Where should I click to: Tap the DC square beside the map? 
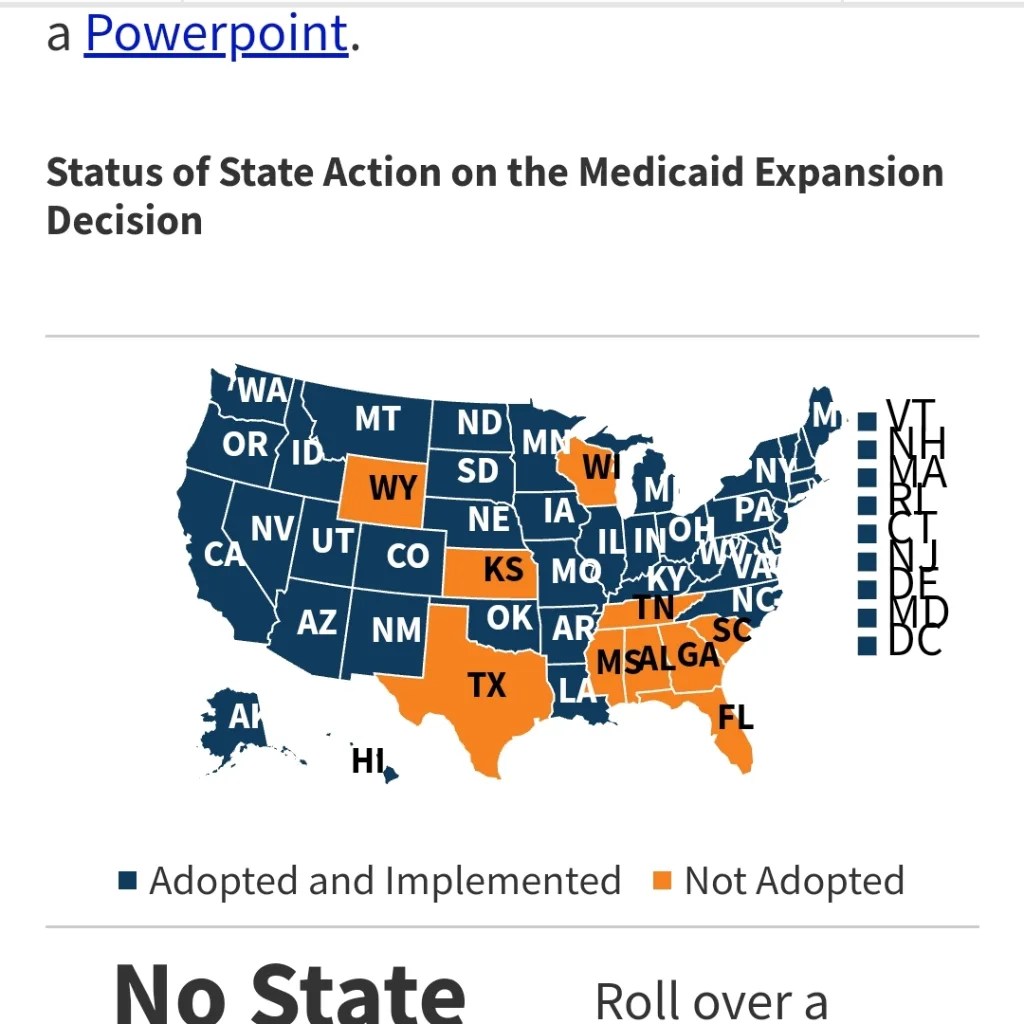pos(867,646)
